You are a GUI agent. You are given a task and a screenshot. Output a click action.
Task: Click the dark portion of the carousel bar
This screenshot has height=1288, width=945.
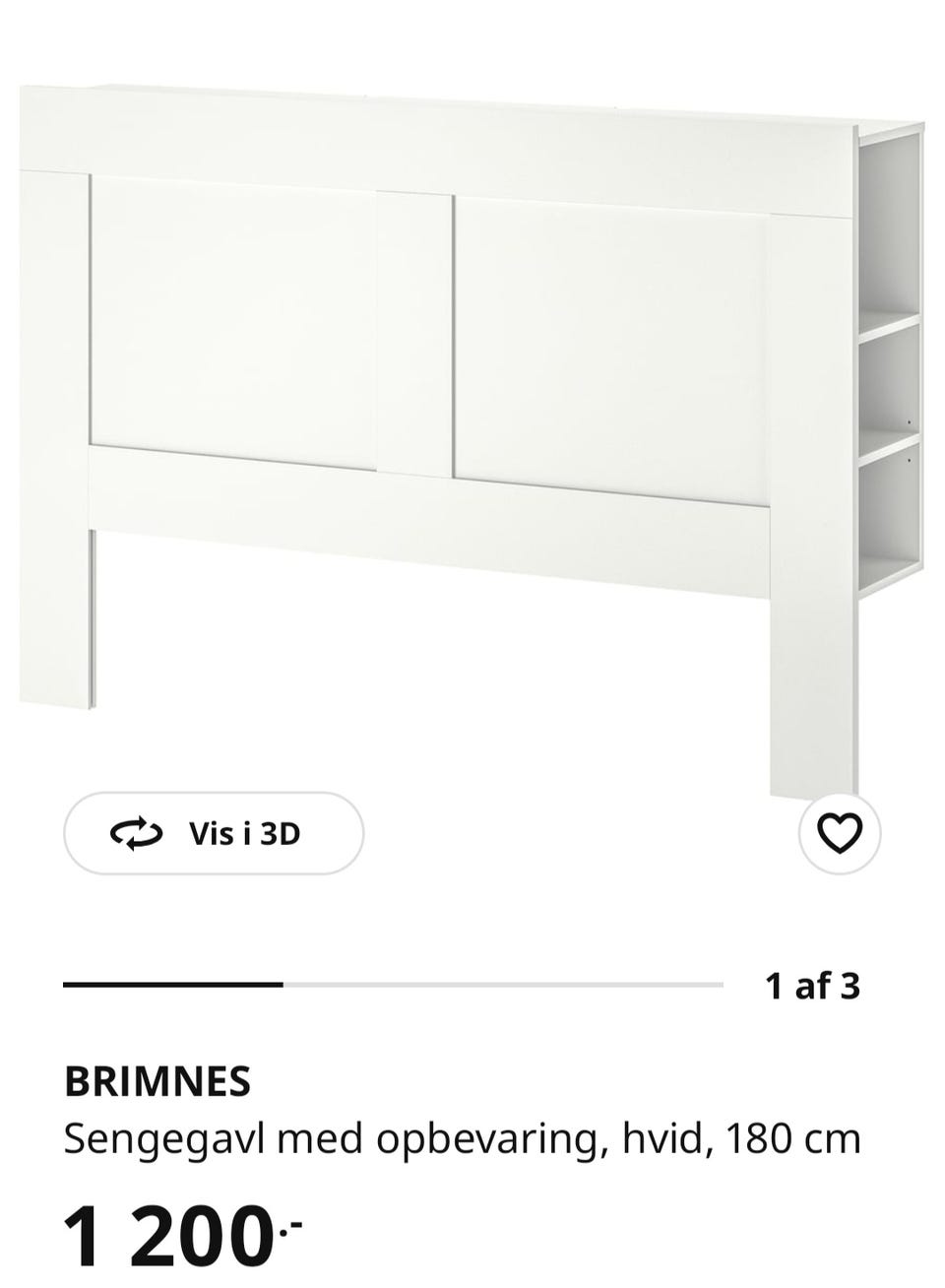click(172, 982)
